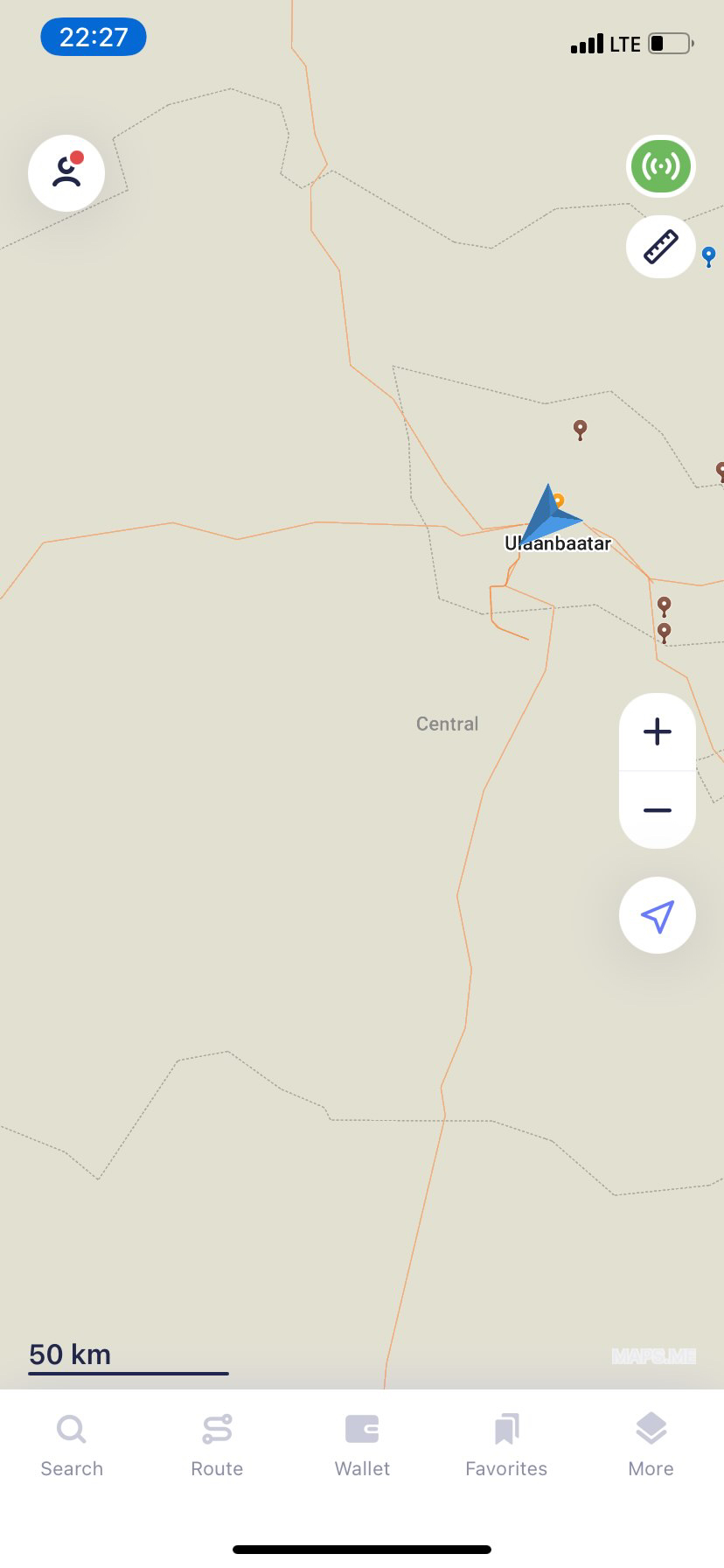Switch to the Route tab

[217, 1445]
